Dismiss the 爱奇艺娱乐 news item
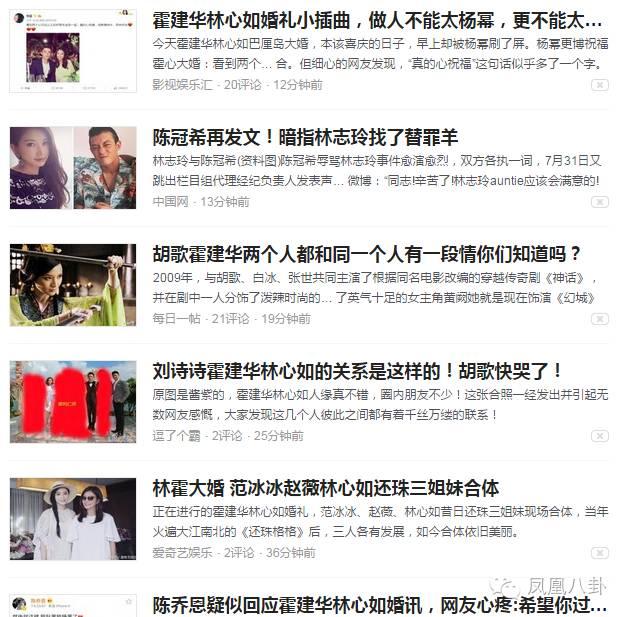This screenshot has height=617, width=627. point(599,554)
